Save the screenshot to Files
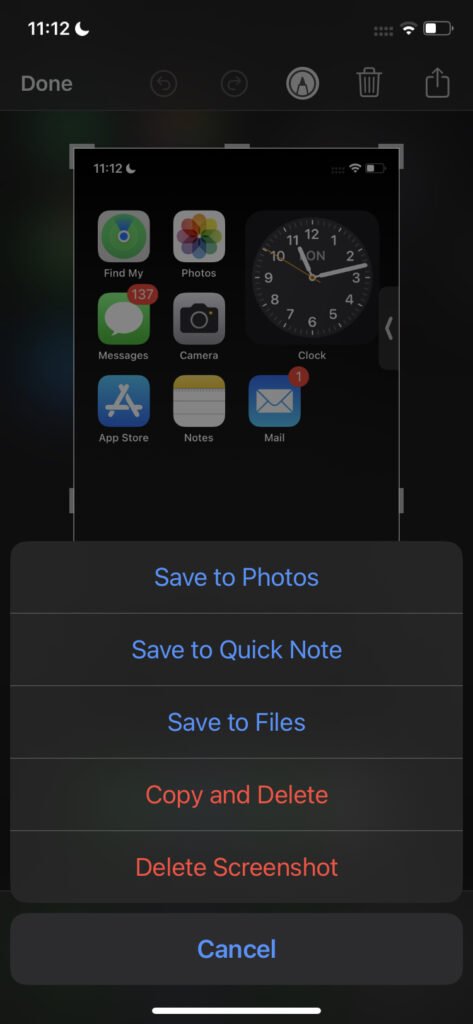This screenshot has width=473, height=1024. (236, 722)
